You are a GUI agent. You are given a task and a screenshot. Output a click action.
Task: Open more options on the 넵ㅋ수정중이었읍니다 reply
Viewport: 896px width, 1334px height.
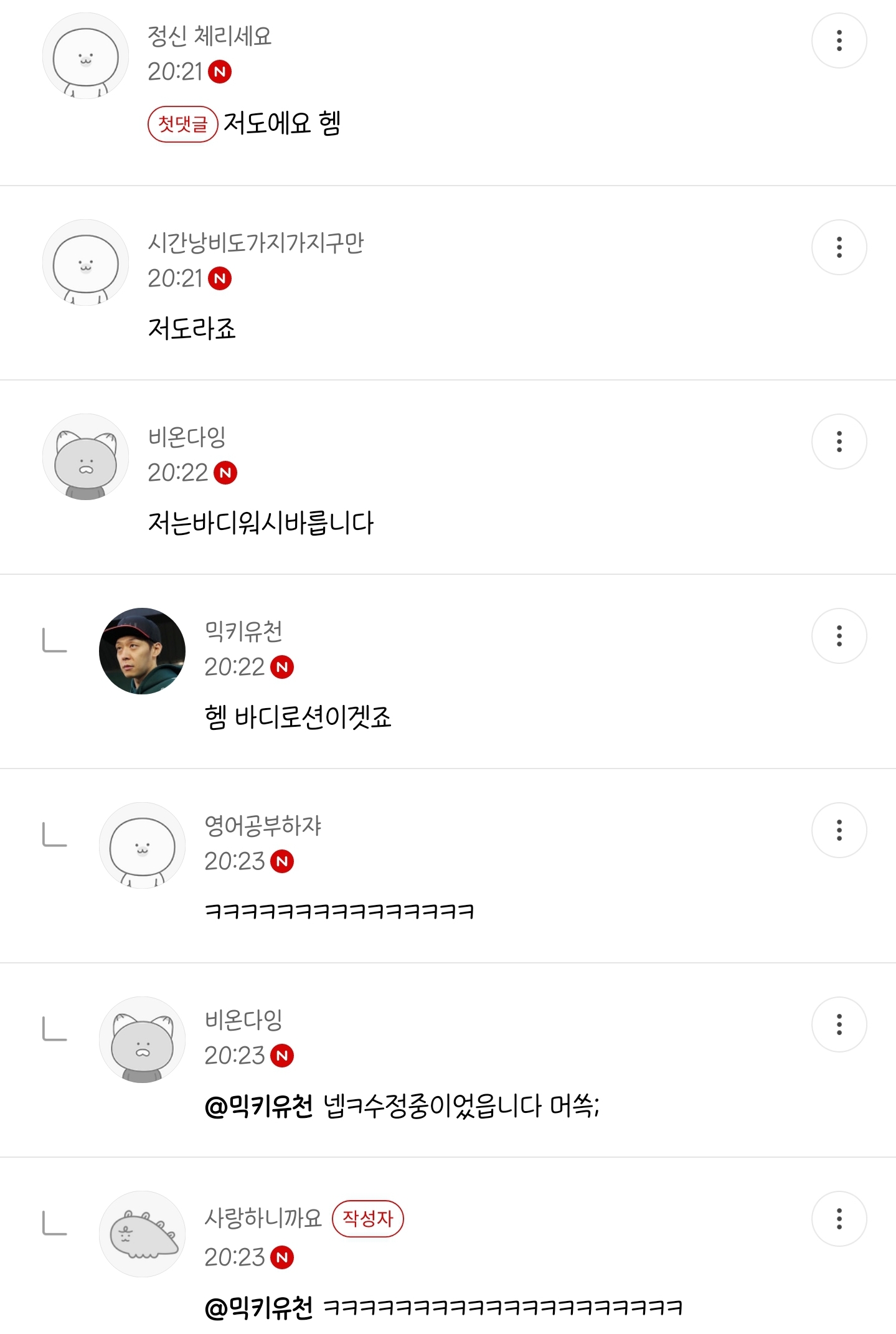tap(839, 1024)
